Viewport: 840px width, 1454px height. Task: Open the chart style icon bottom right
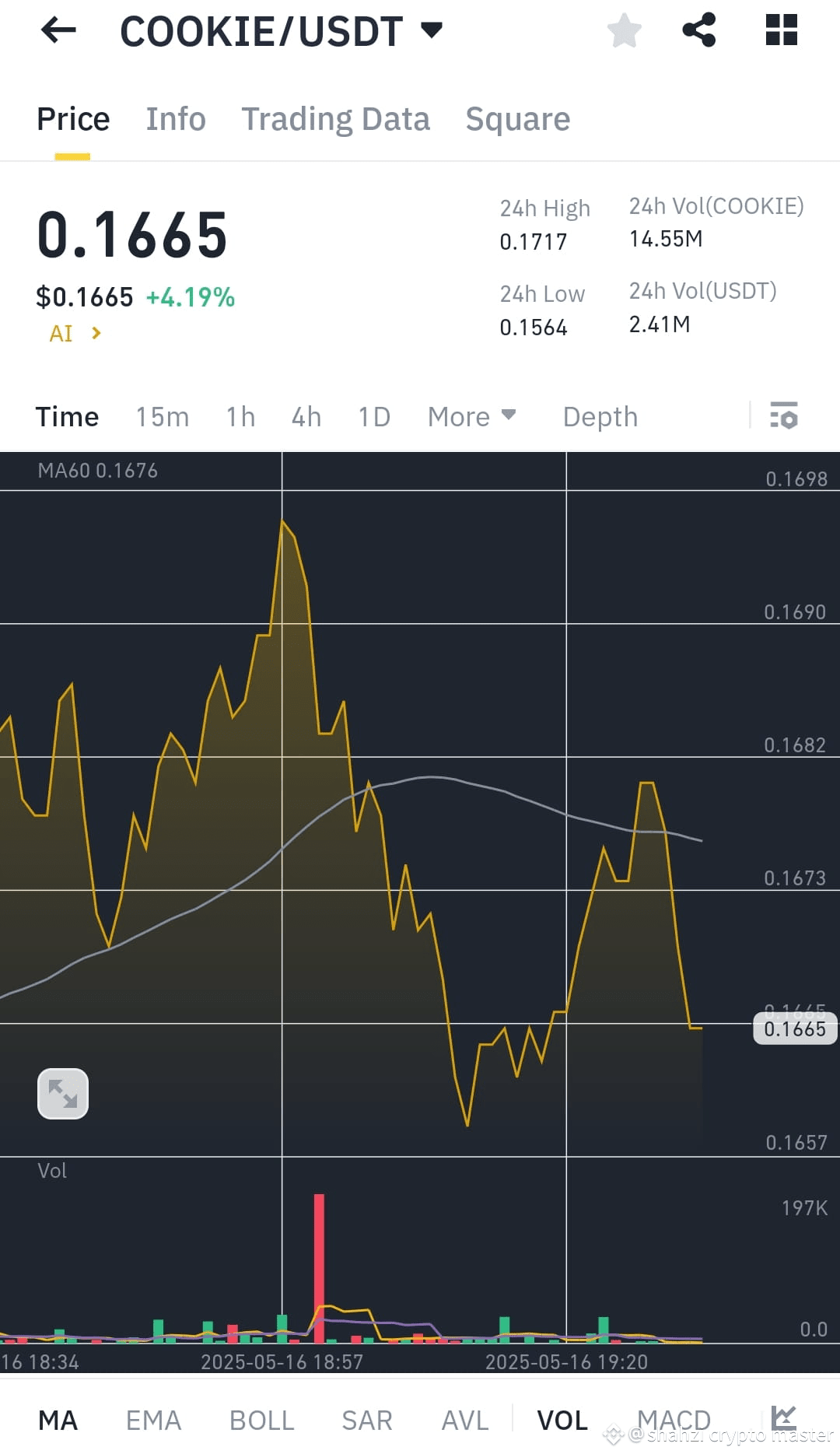click(x=786, y=1418)
